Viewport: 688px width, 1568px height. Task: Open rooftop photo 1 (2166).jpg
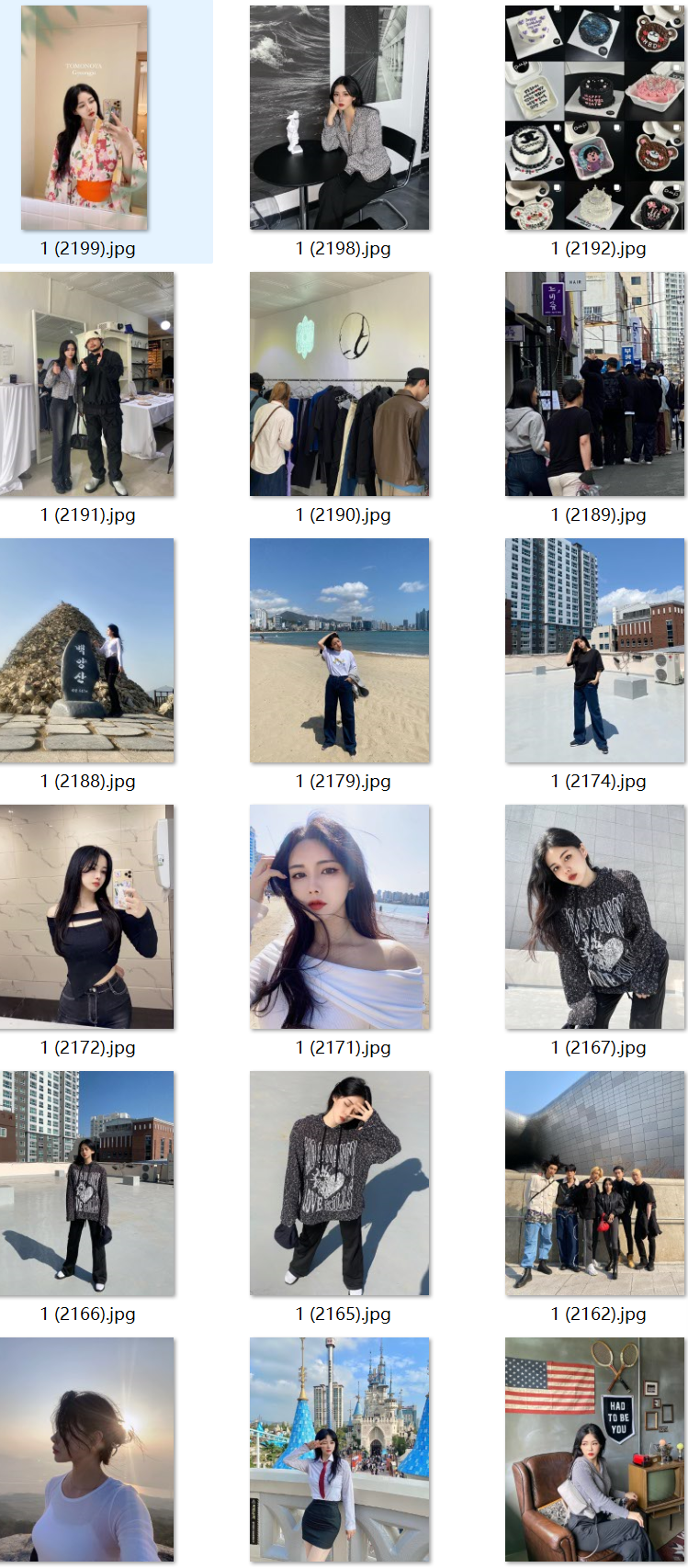(87, 1183)
